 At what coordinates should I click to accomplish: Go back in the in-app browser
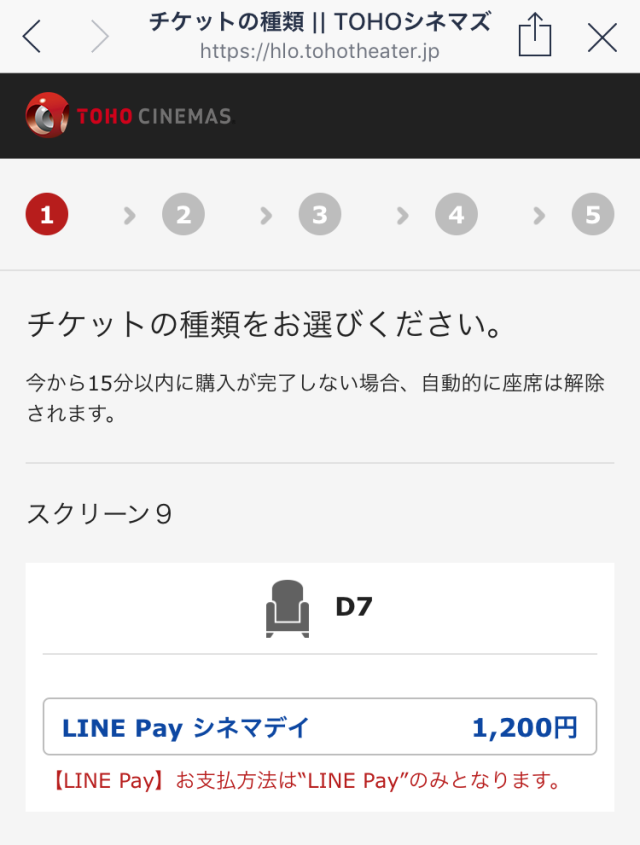[32, 37]
